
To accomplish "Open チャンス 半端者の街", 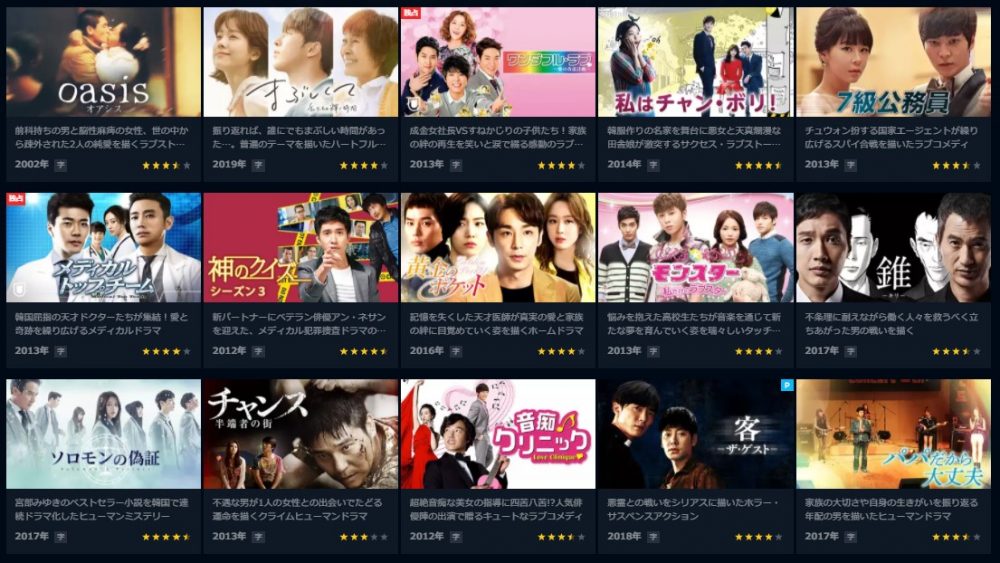I will pos(300,434).
